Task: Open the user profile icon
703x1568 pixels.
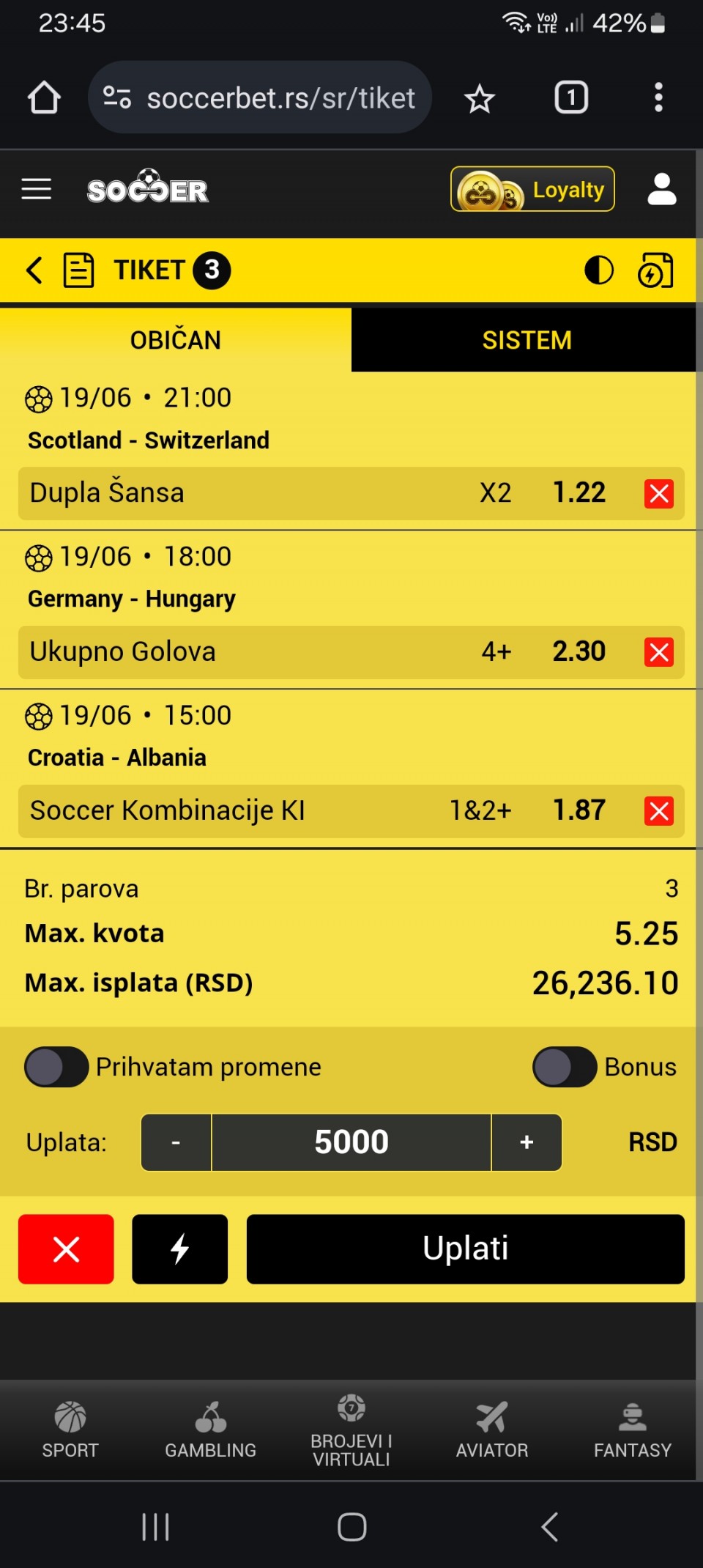Action: click(662, 189)
